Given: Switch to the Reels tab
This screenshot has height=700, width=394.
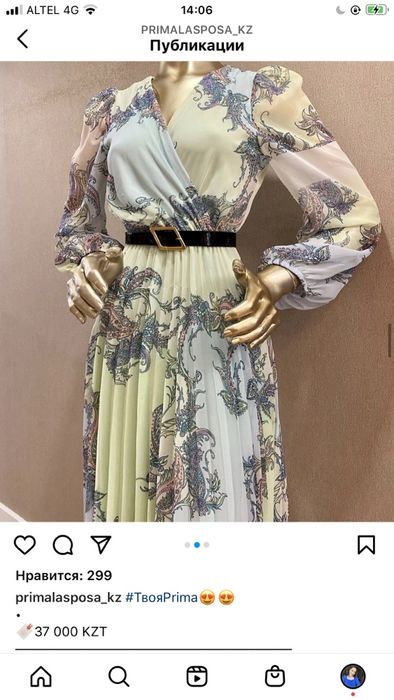Looking at the screenshot, I should click(x=197, y=677).
